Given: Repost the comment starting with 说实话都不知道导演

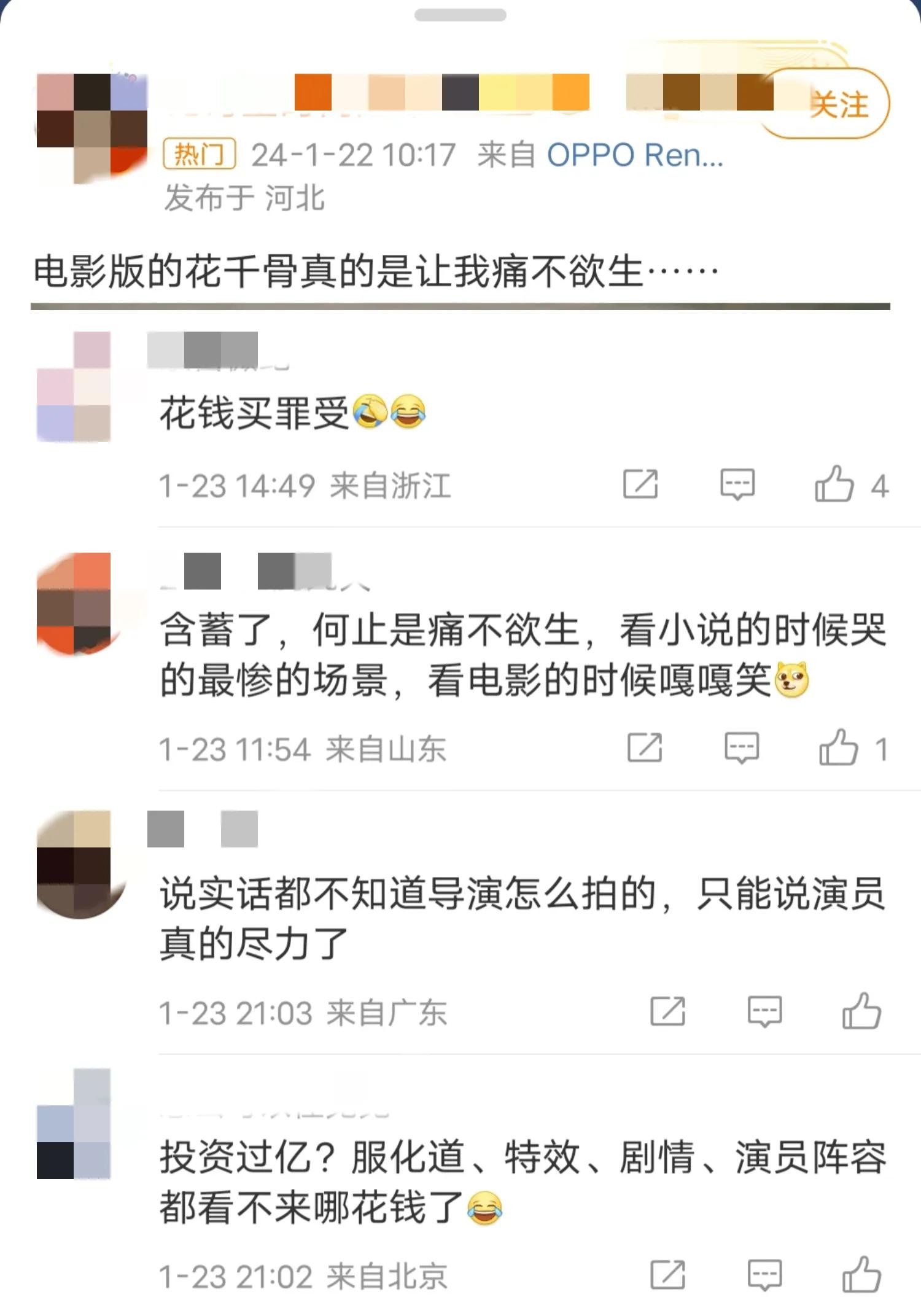Looking at the screenshot, I should (667, 1011).
